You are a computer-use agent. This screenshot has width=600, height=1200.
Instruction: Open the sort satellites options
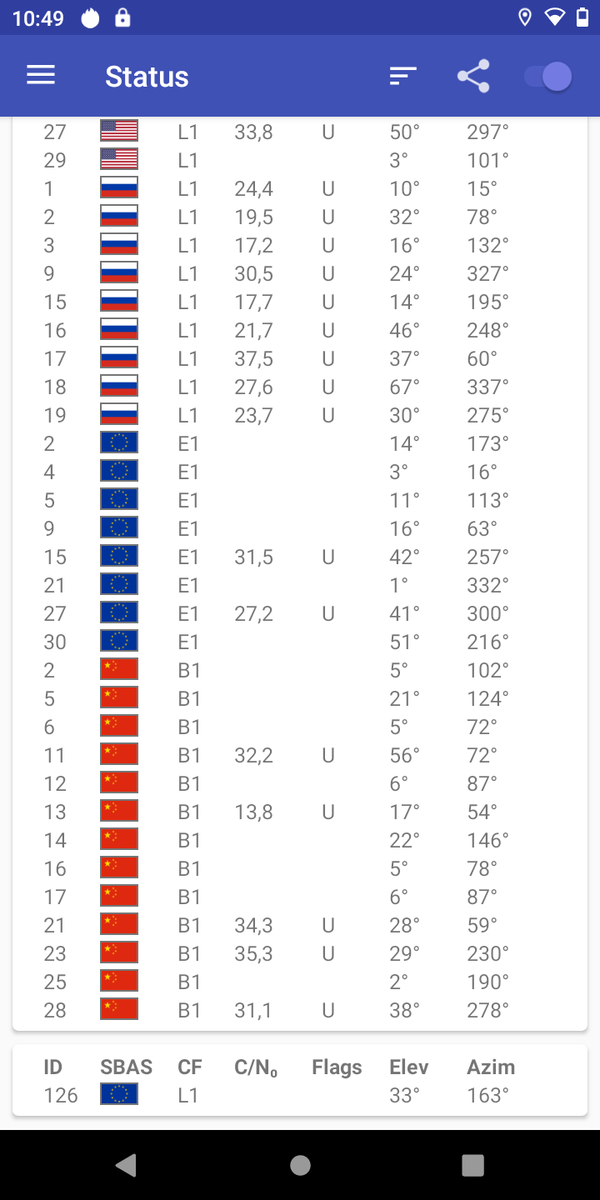point(403,76)
